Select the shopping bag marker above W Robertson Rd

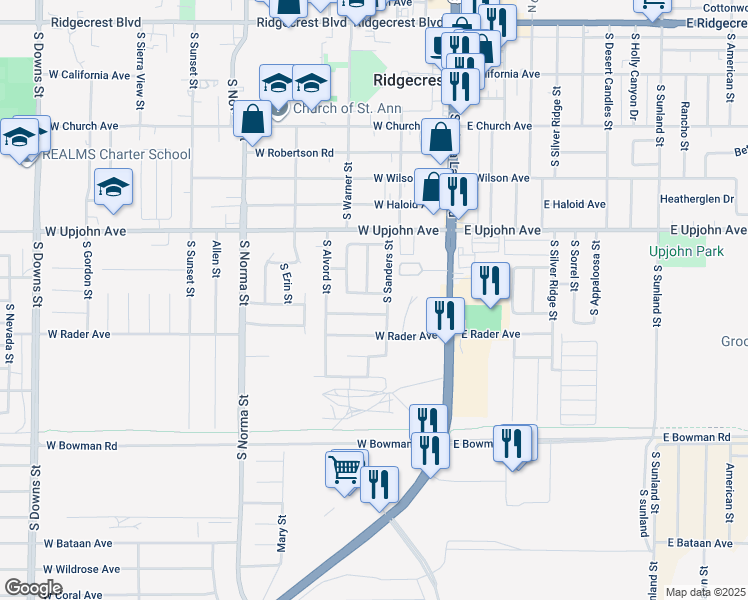pyautogui.click(x=252, y=119)
